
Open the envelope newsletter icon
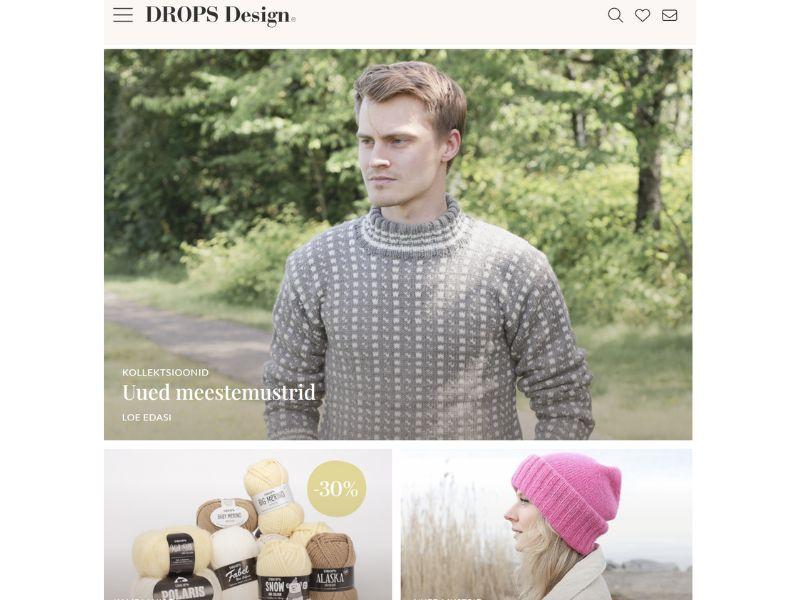[670, 15]
